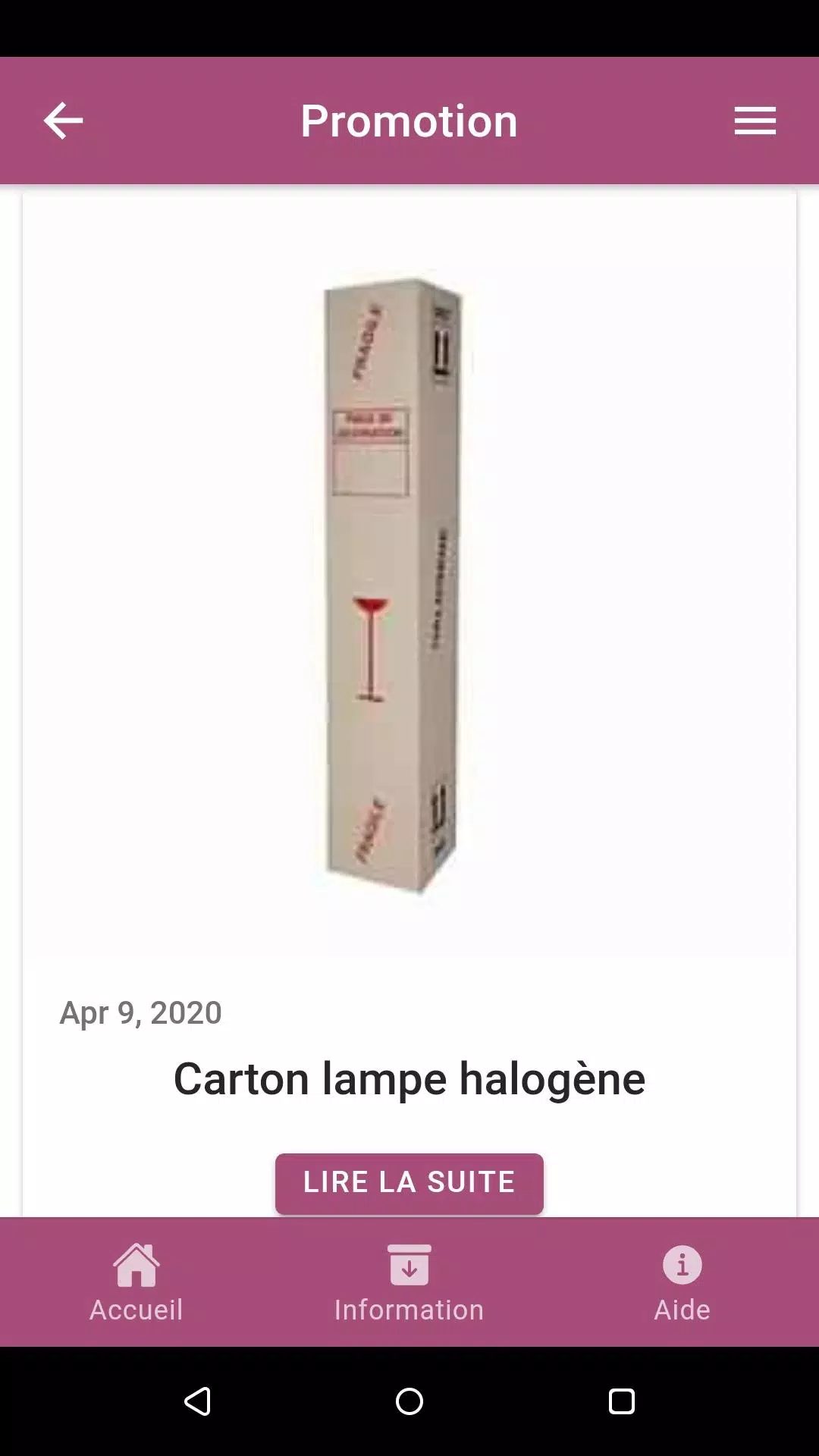
Task: Switch to the Accueil tab
Action: point(136,1283)
